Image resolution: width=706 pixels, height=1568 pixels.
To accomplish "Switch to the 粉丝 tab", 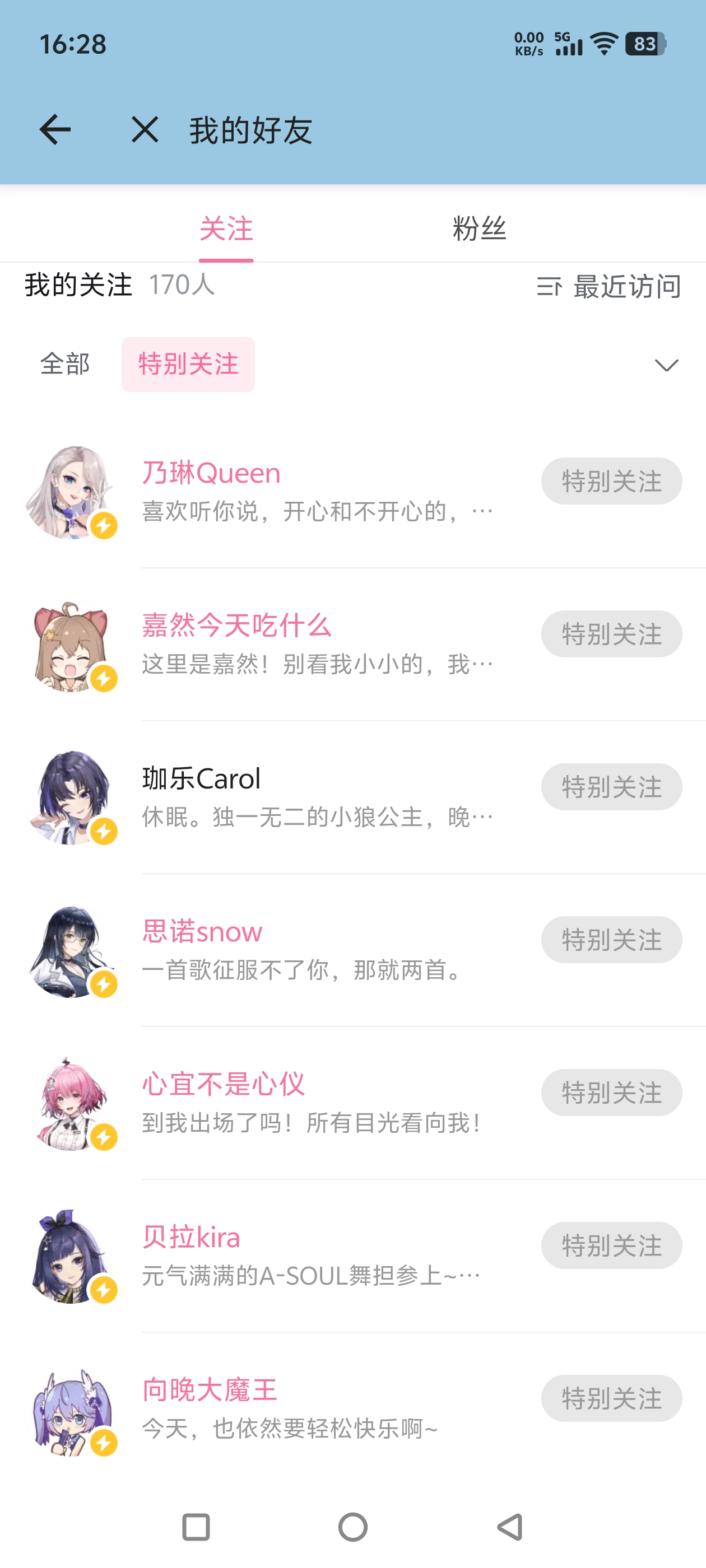I will point(479,229).
